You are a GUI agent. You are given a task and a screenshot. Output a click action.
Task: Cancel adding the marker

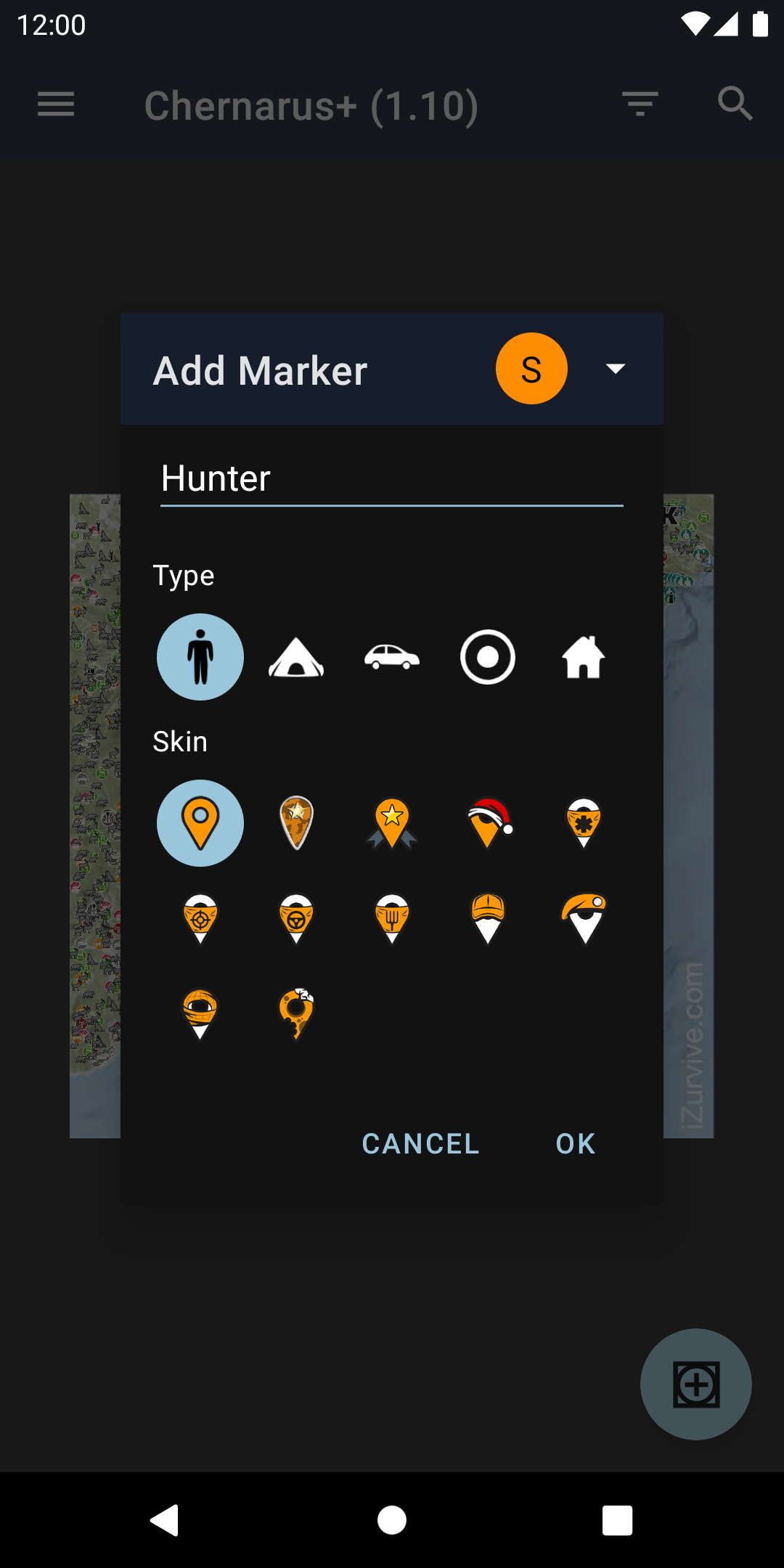(x=420, y=1144)
